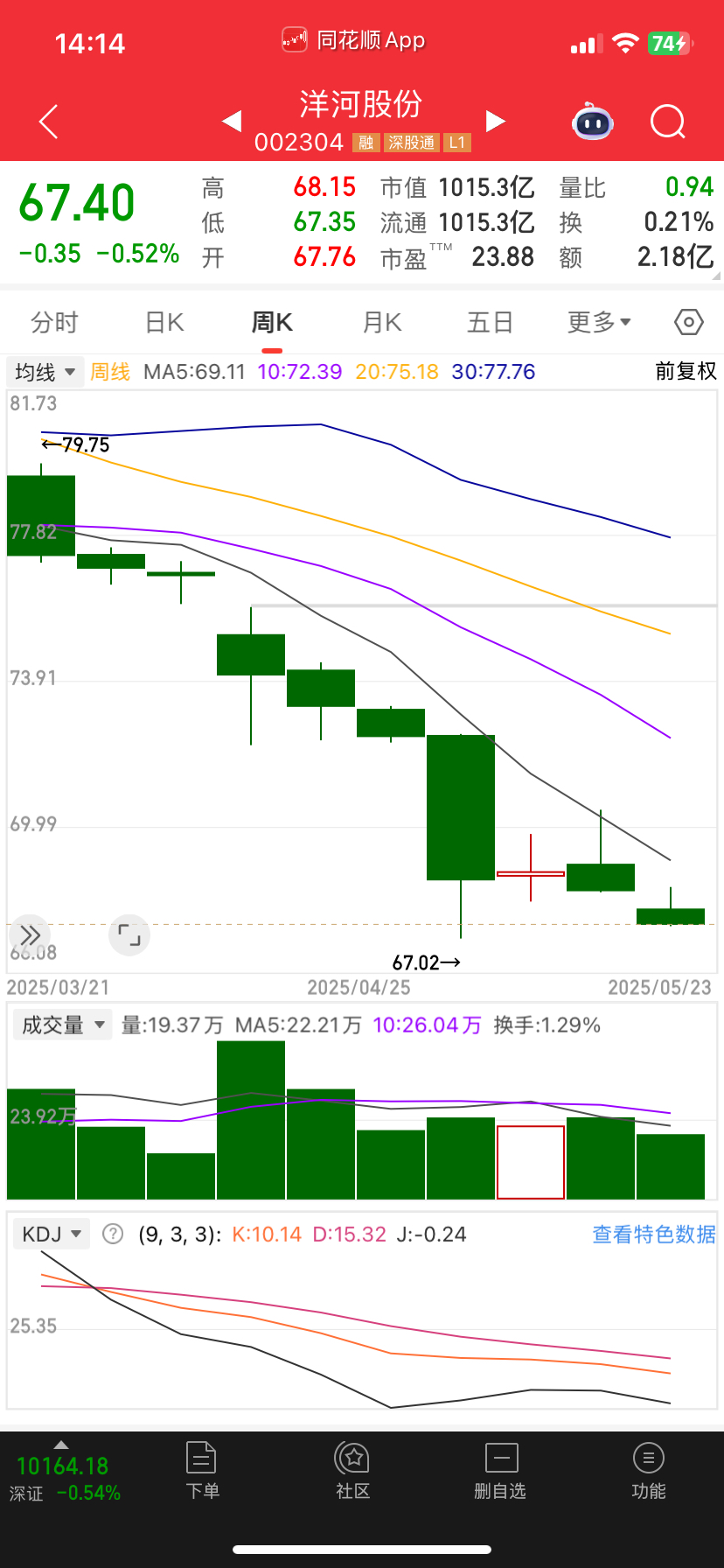Tap 下单 to place an order

tap(202, 1471)
